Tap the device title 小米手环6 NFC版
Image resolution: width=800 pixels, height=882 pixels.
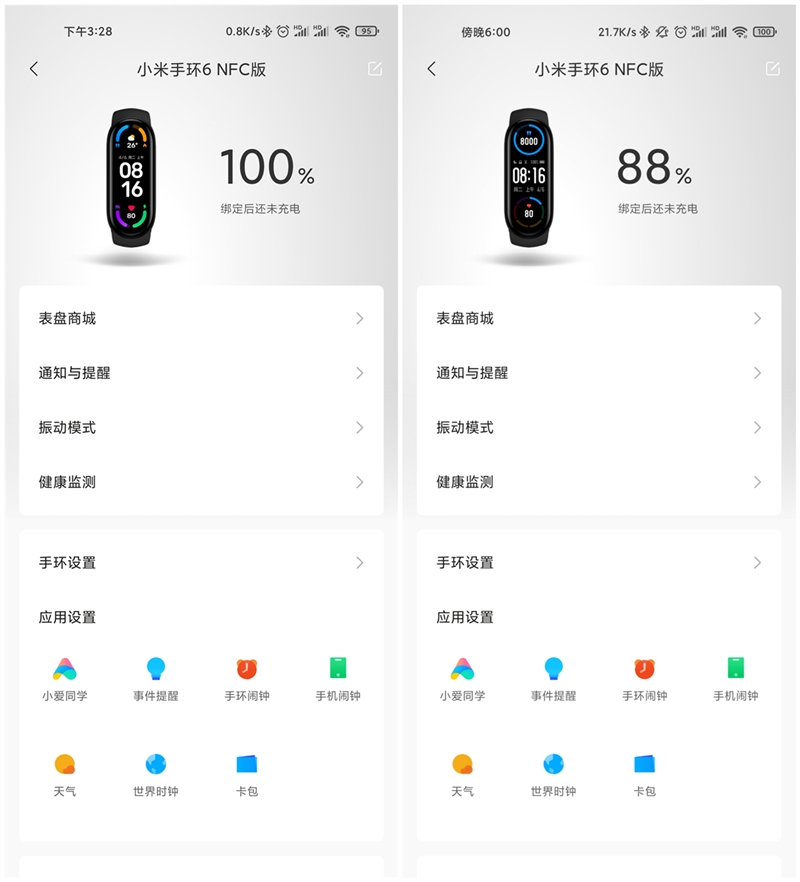(200, 69)
